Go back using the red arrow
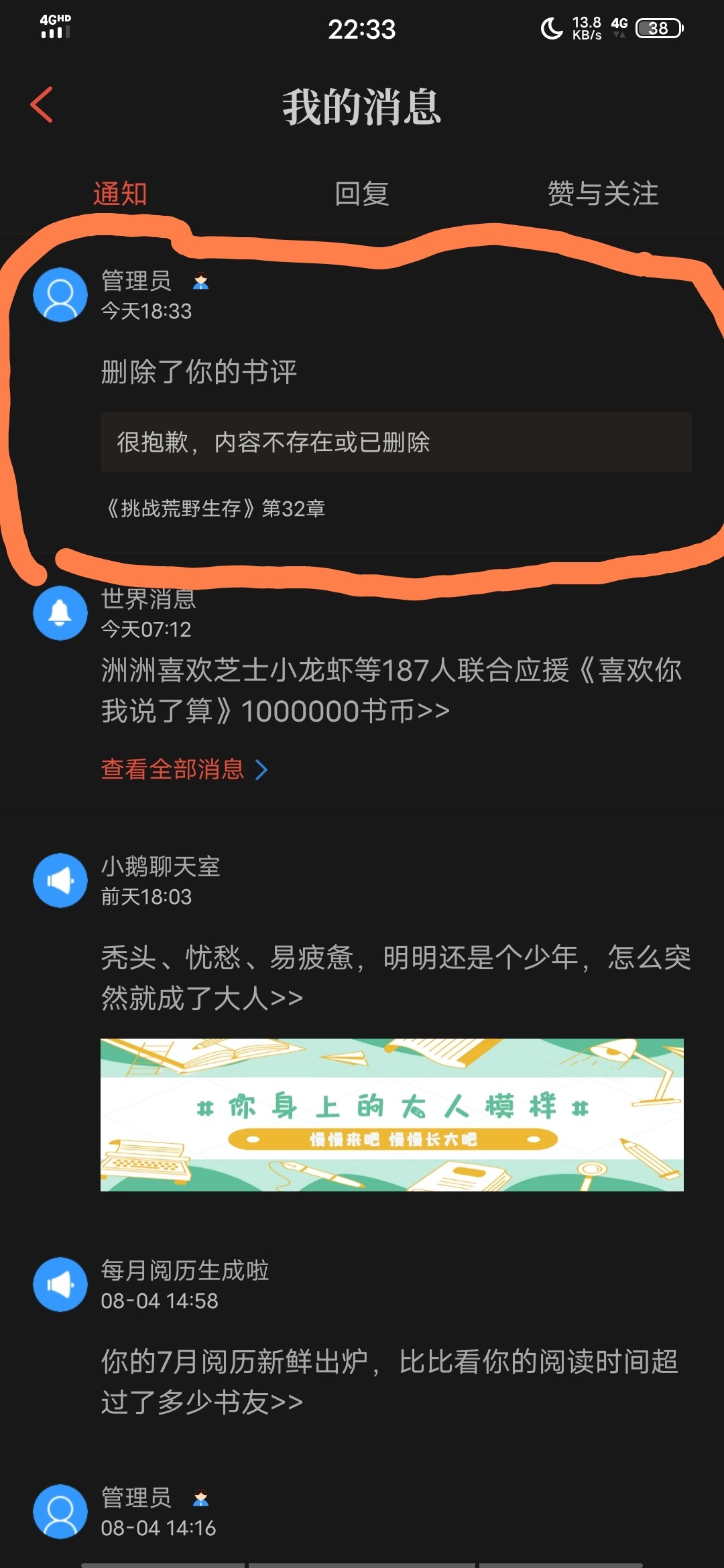The height and width of the screenshot is (1568, 724). 42,105
